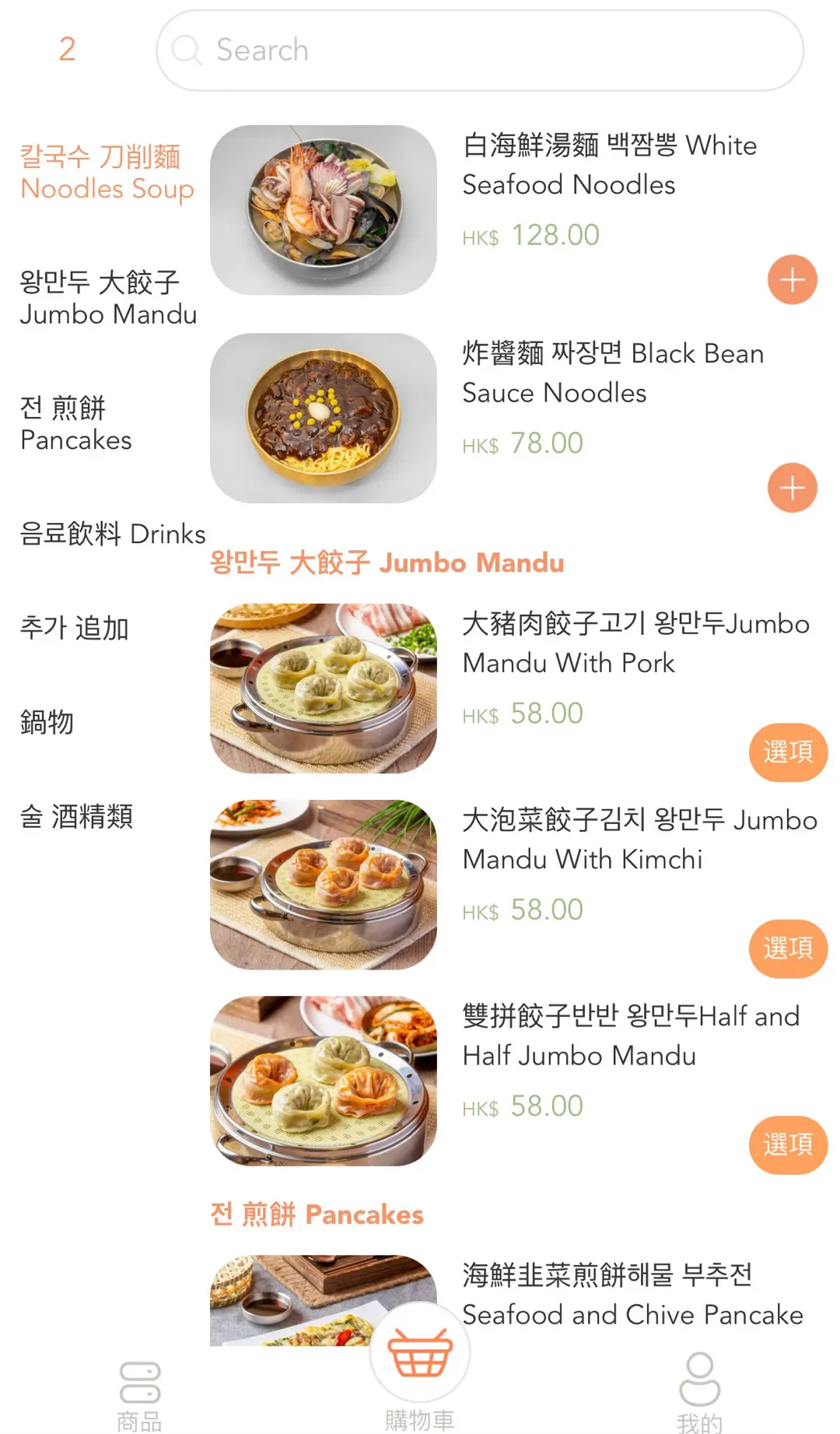Show the Drinks category

[x=112, y=534]
